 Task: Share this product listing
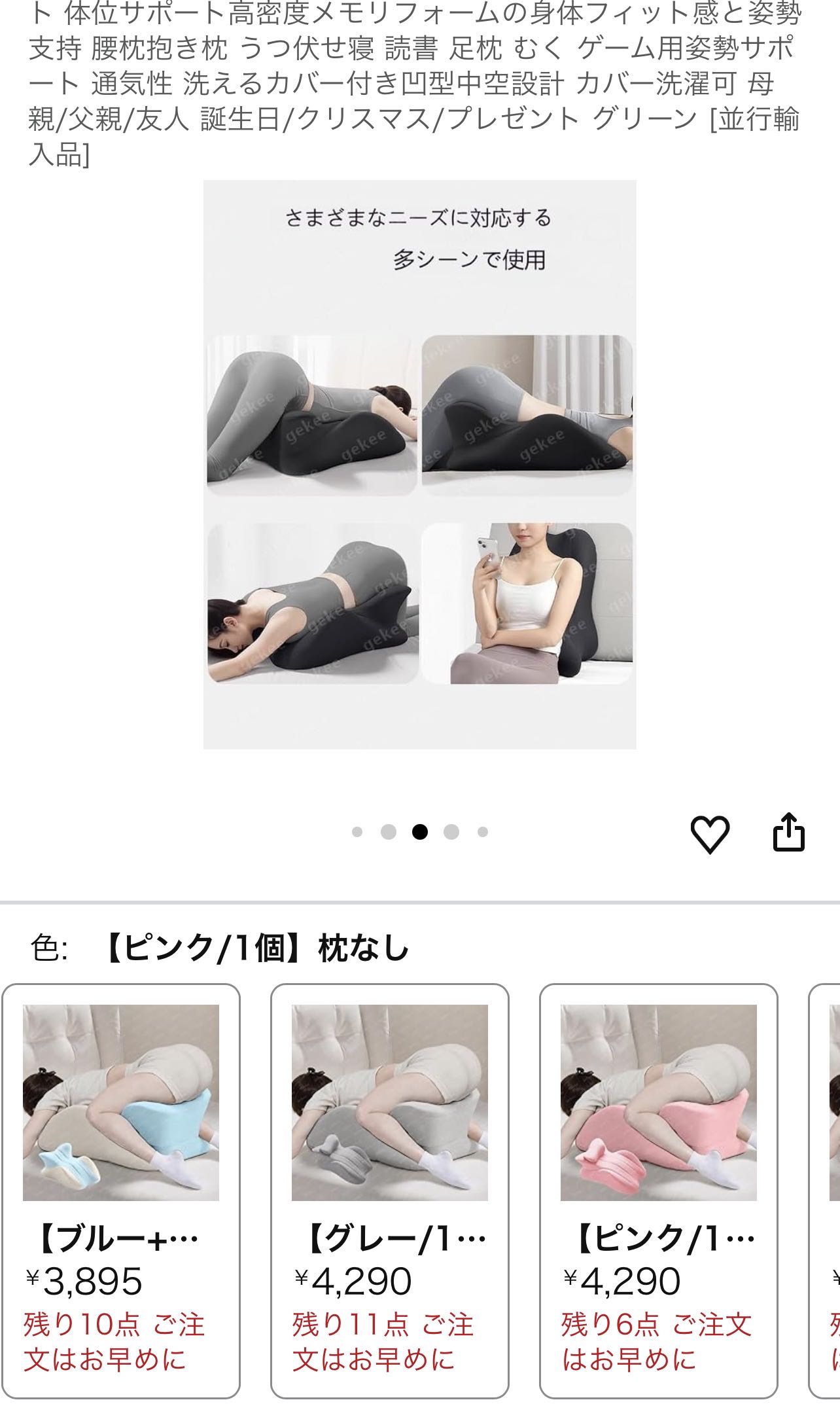[788, 833]
